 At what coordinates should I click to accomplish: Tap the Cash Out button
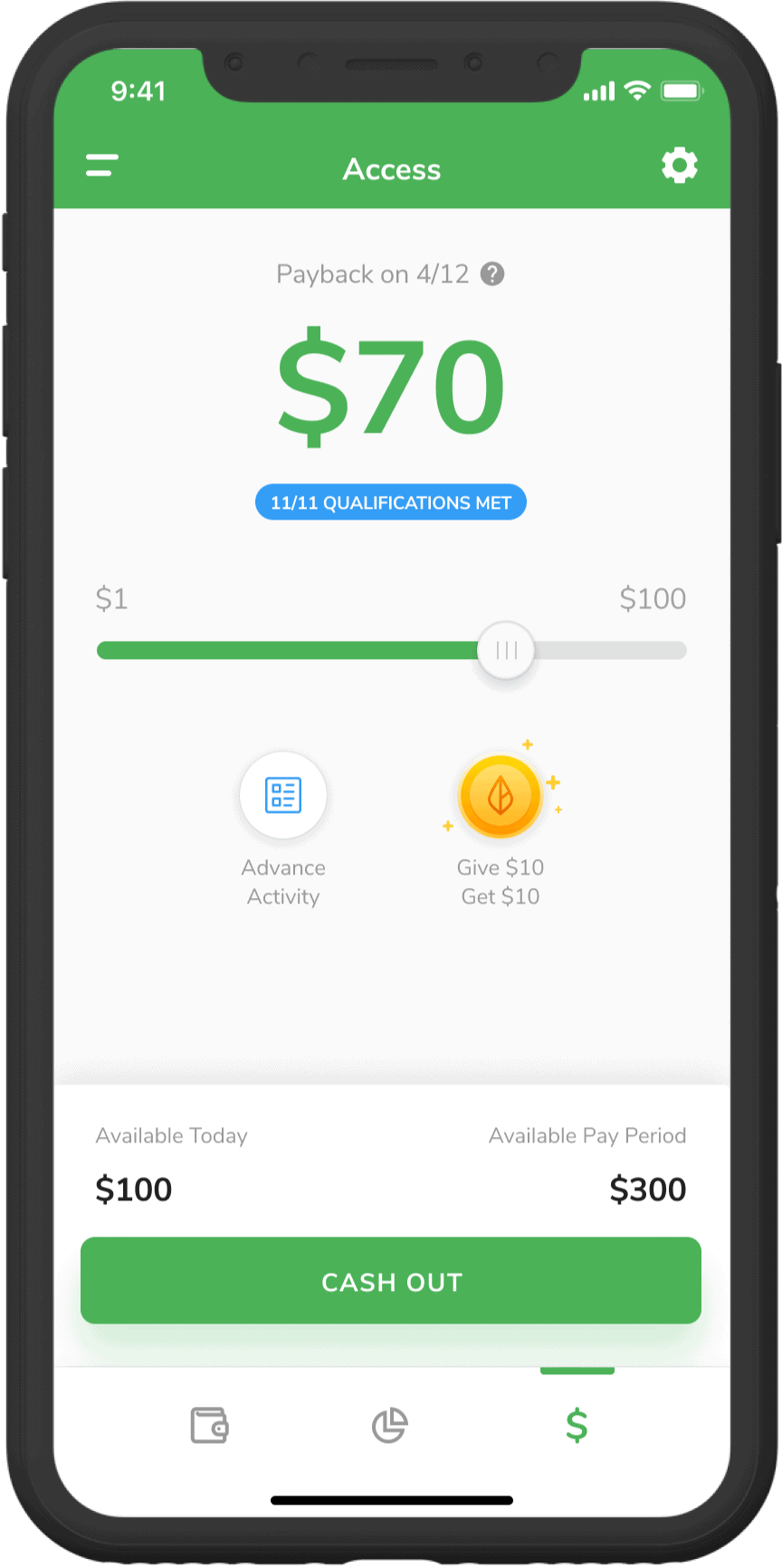391,1281
